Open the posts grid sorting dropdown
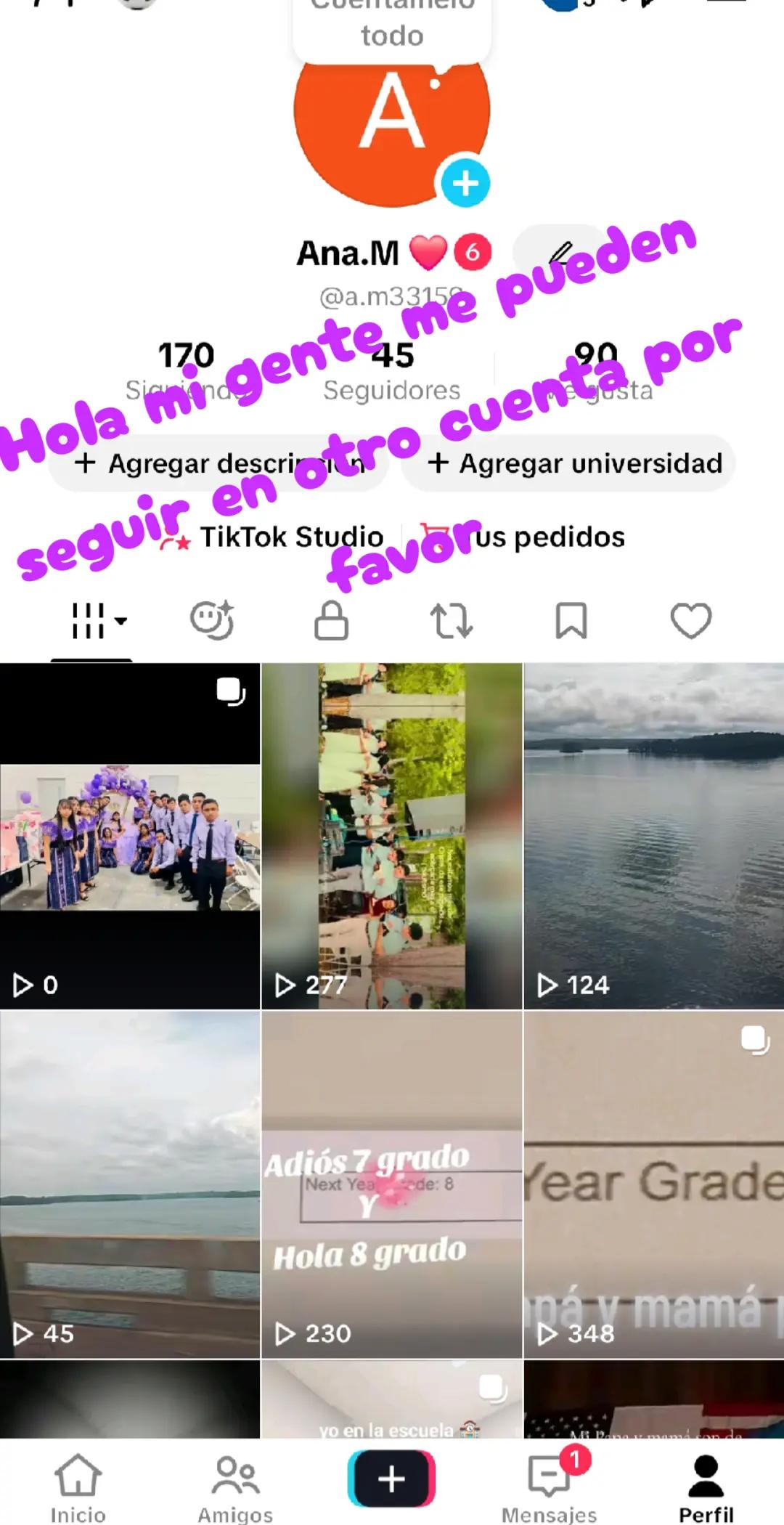This screenshot has height=1525, width=784. point(99,621)
